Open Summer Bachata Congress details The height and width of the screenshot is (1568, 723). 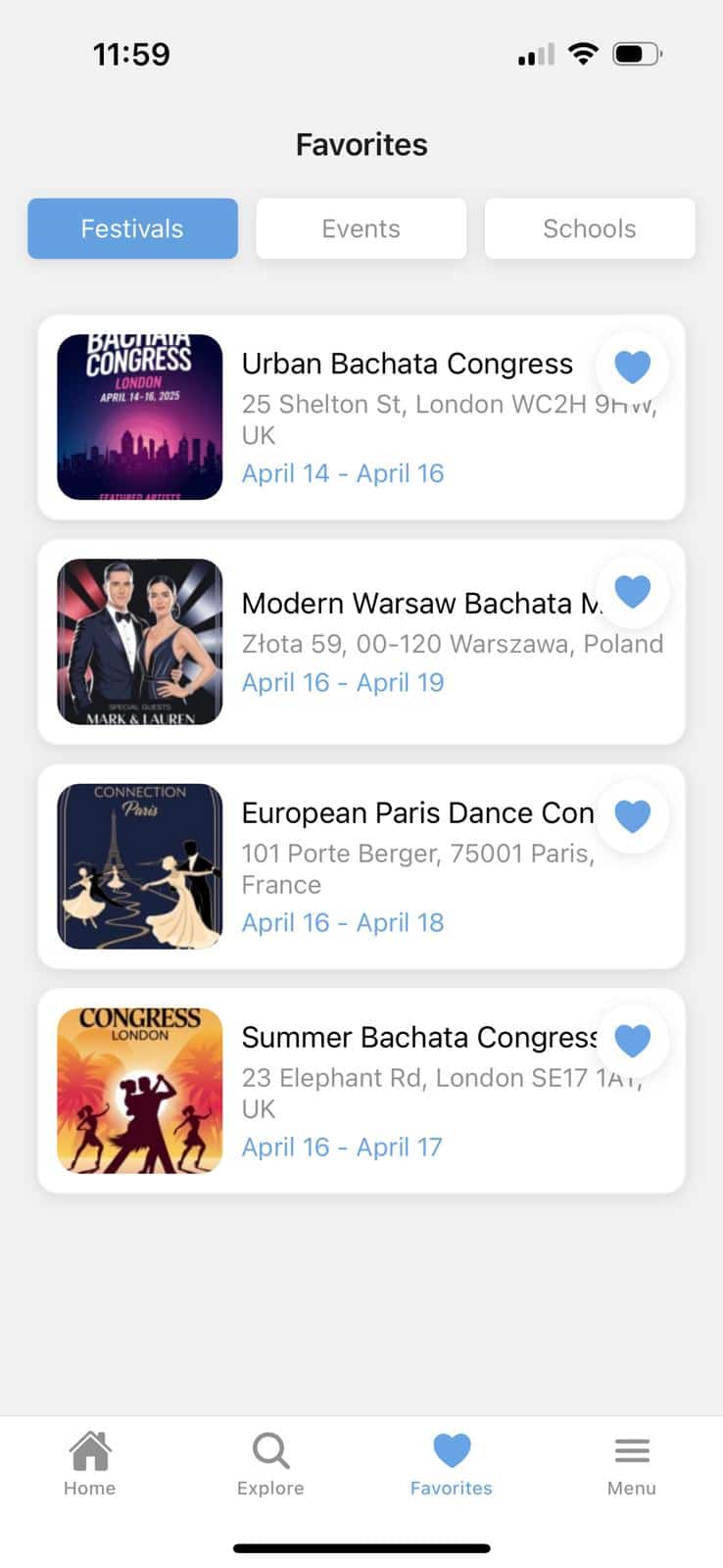(x=361, y=1091)
